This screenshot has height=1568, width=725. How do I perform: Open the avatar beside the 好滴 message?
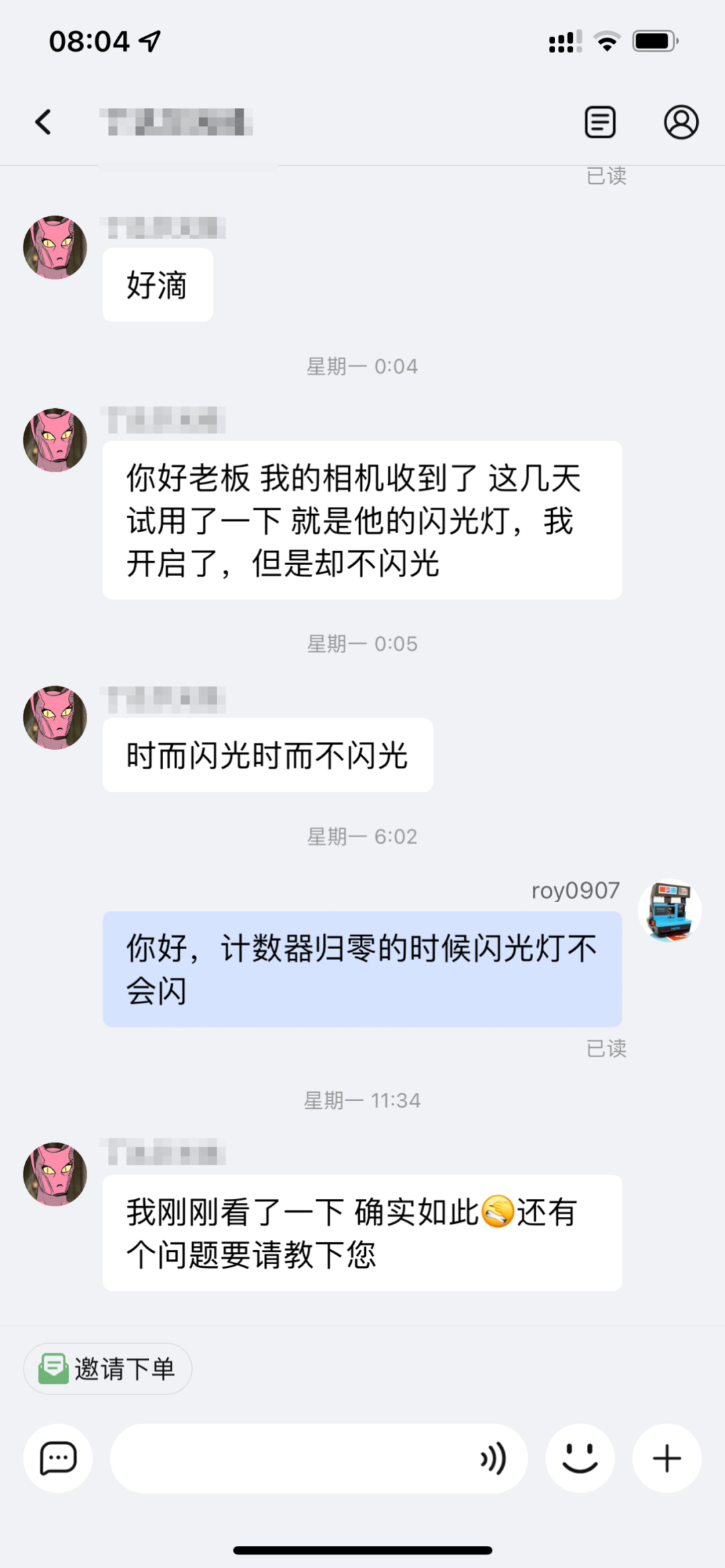click(55, 247)
